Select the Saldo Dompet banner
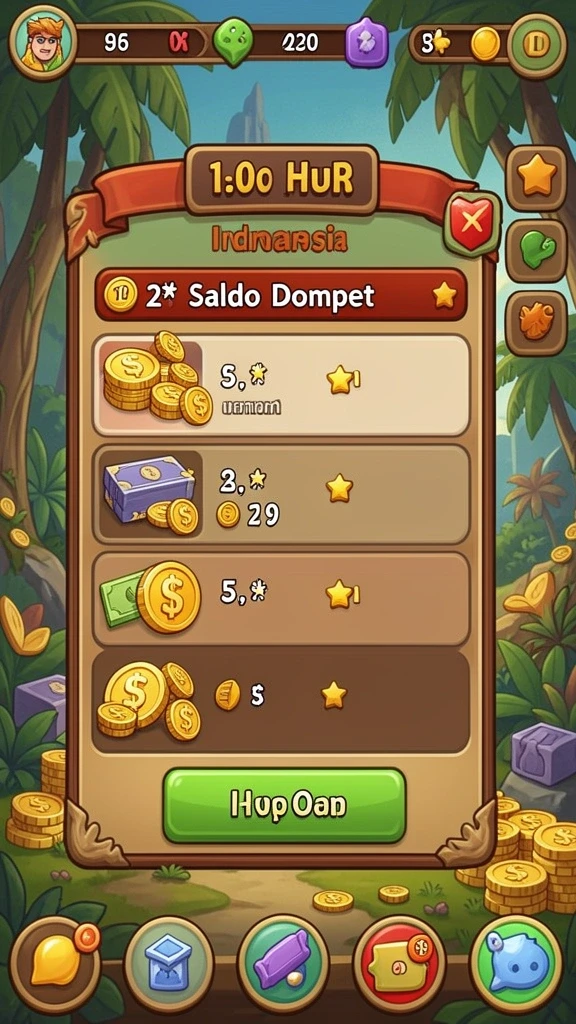This screenshot has width=576, height=1024. click(x=281, y=295)
